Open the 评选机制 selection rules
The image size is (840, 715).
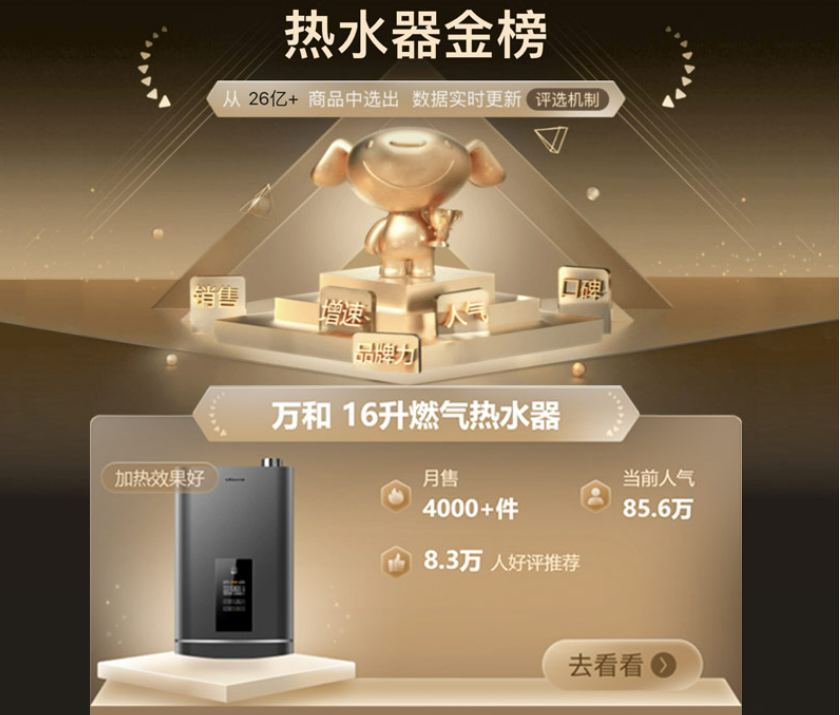point(566,100)
